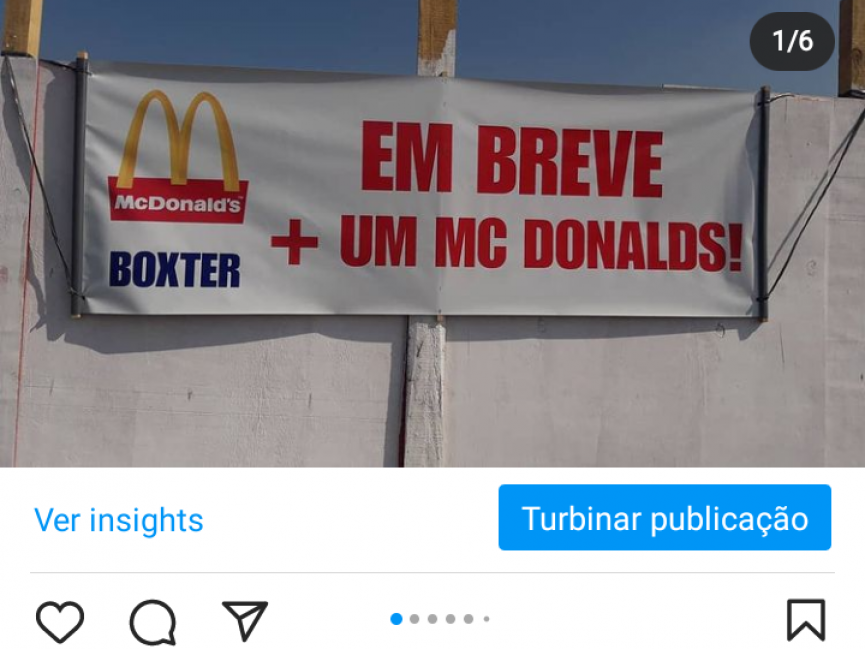This screenshot has width=865, height=649.
Task: Share the post with the paper plane icon
Action: tap(245, 620)
